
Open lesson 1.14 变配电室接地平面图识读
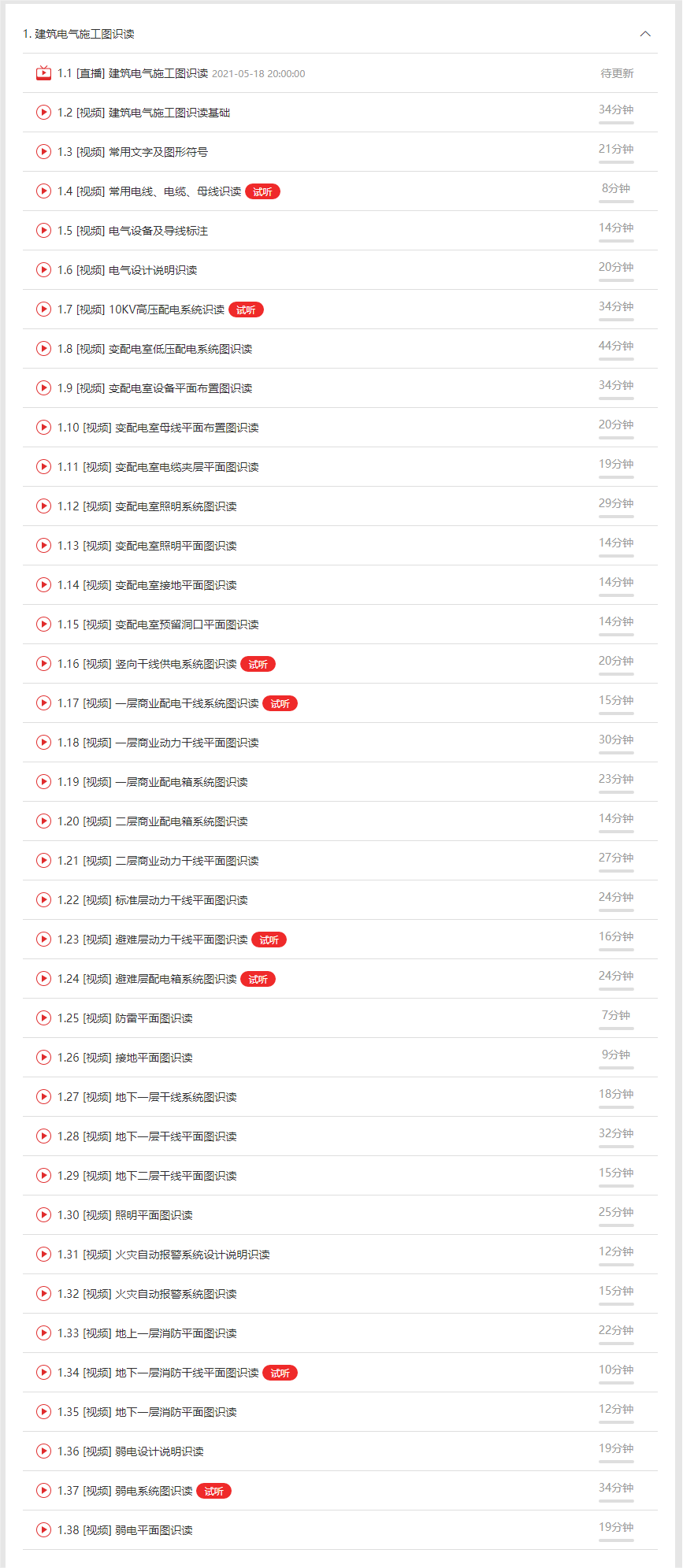[x=176, y=585]
